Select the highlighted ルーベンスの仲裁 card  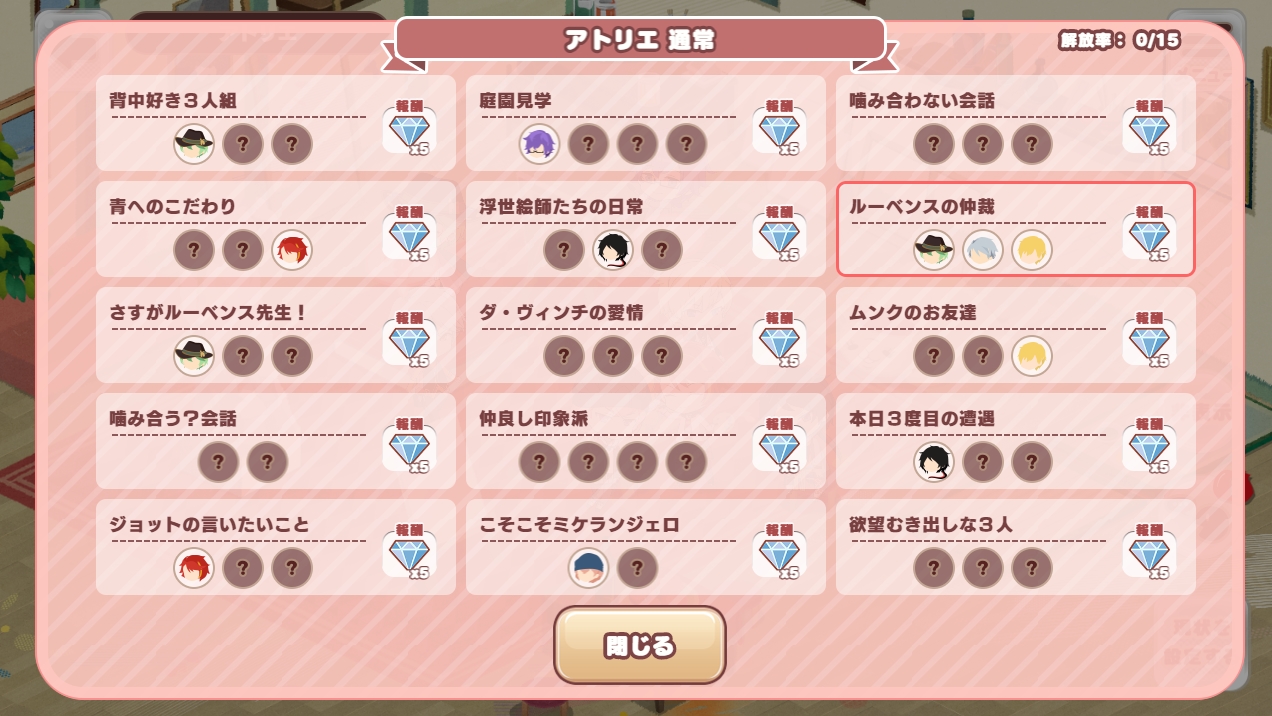pos(1015,229)
